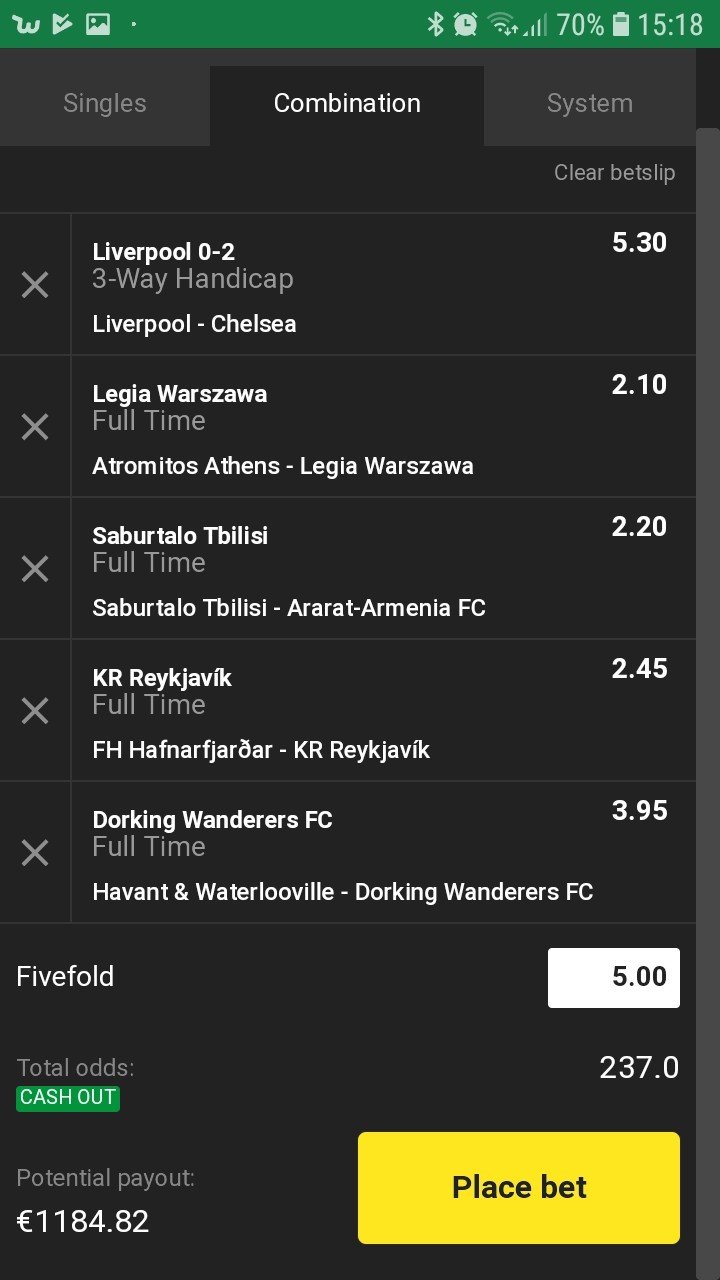Remove the Legia Warszawa selection
The image size is (720, 1280).
pos(35,427)
